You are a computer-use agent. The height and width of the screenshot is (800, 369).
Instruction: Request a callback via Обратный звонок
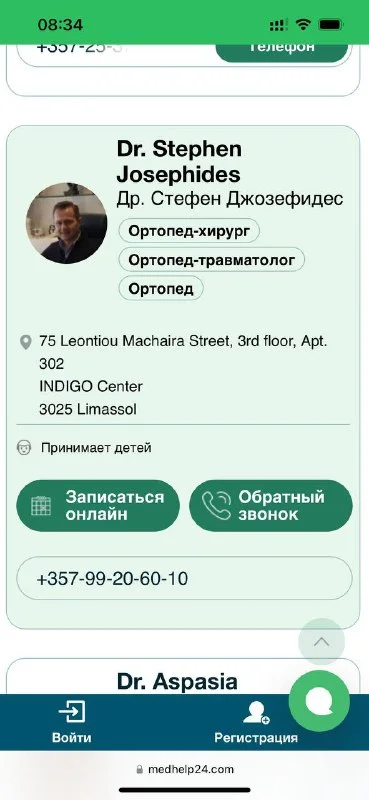pyautogui.click(x=270, y=506)
